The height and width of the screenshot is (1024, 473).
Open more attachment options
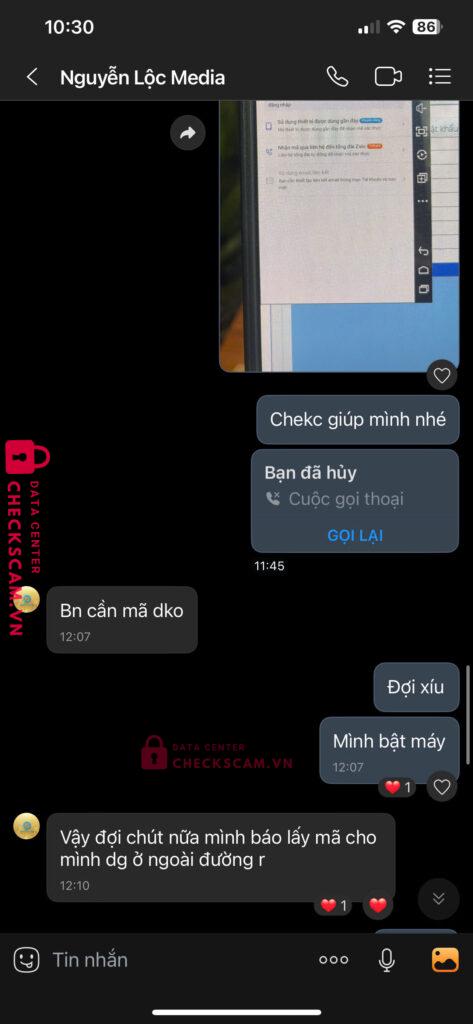(x=333, y=959)
